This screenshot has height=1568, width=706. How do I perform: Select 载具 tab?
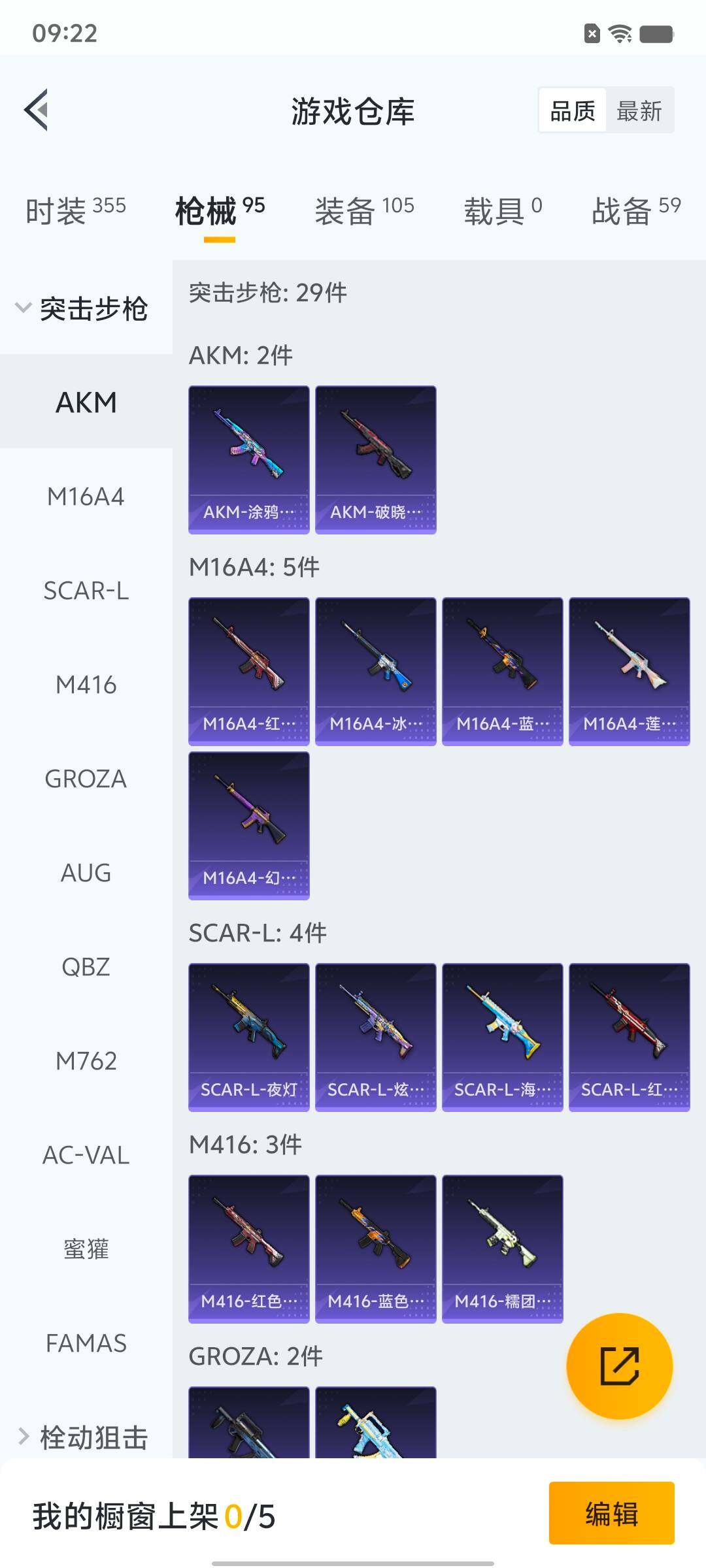point(502,211)
